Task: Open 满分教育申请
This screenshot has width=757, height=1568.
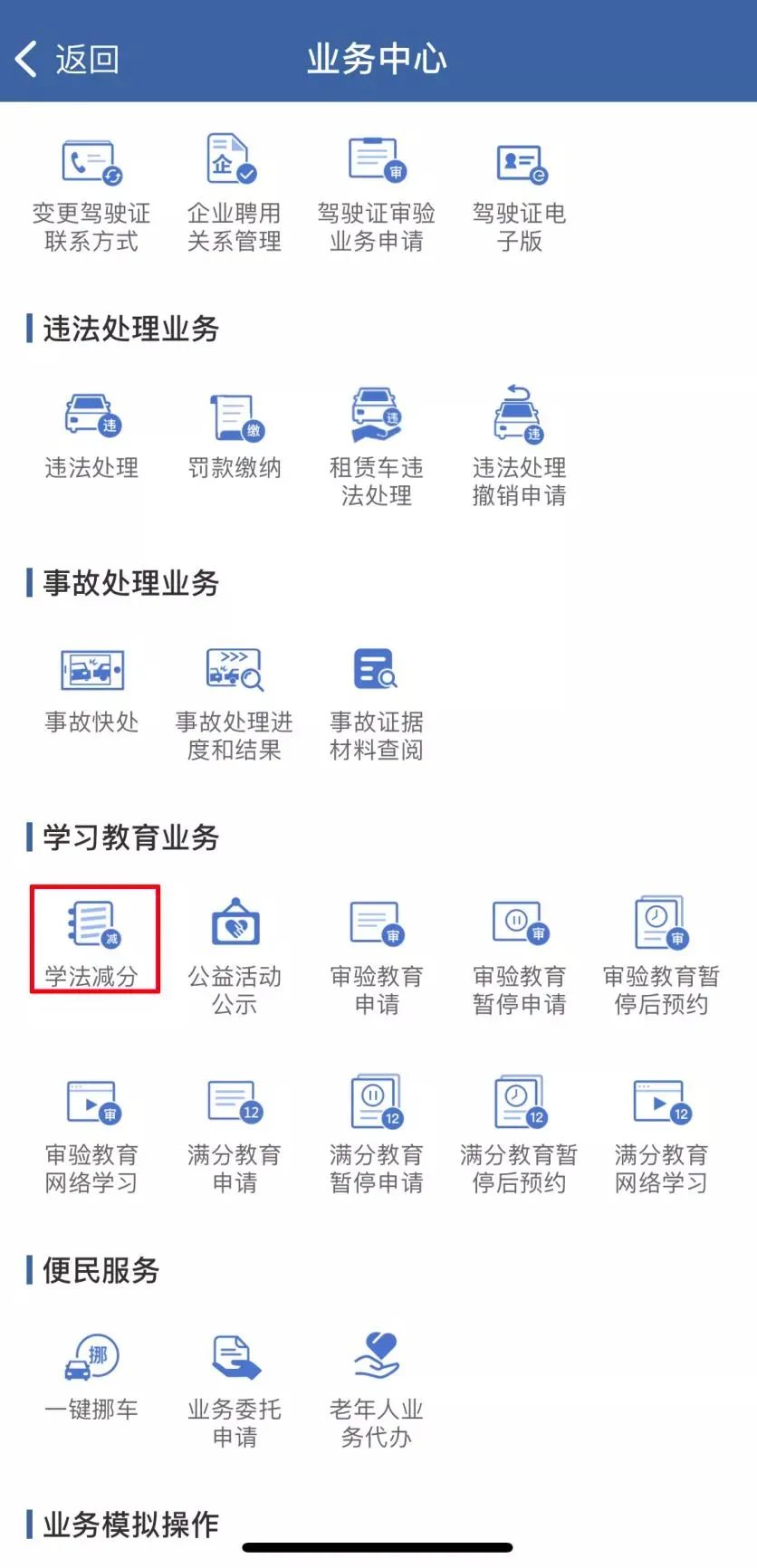Action: (234, 1133)
